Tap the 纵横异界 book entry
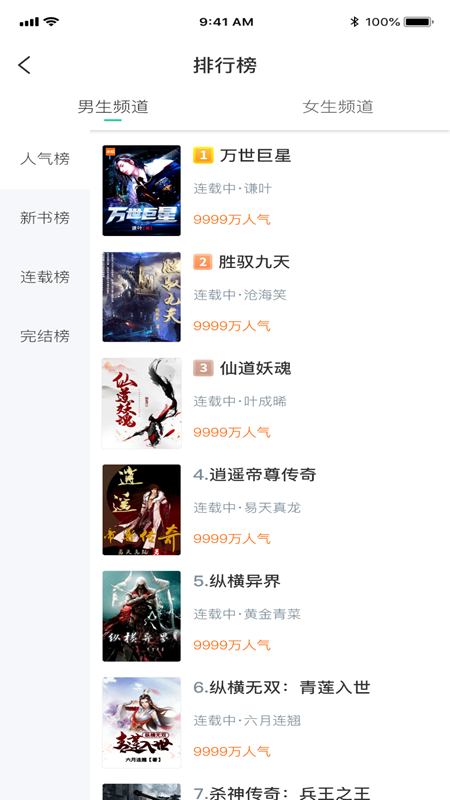Image resolution: width=450 pixels, height=800 pixels. click(270, 616)
